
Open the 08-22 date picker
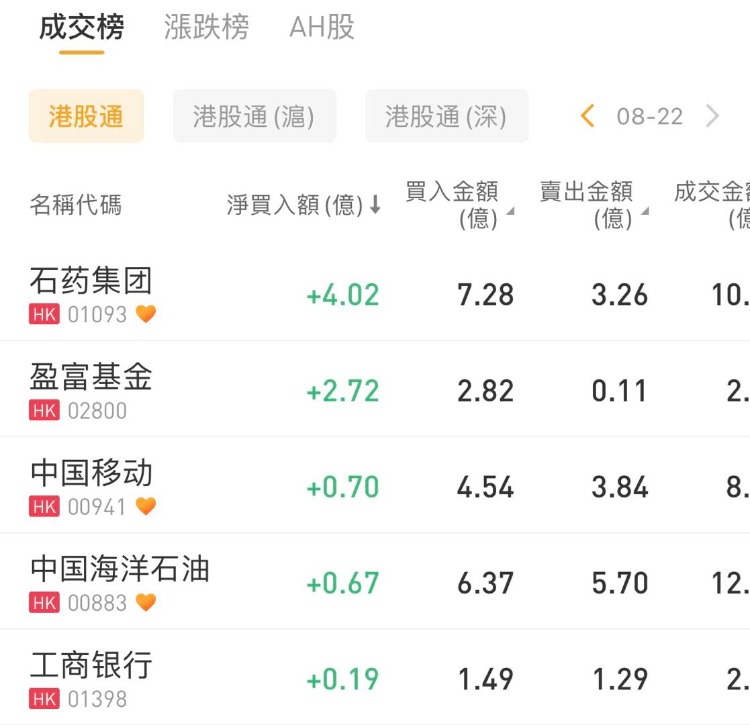tap(649, 117)
